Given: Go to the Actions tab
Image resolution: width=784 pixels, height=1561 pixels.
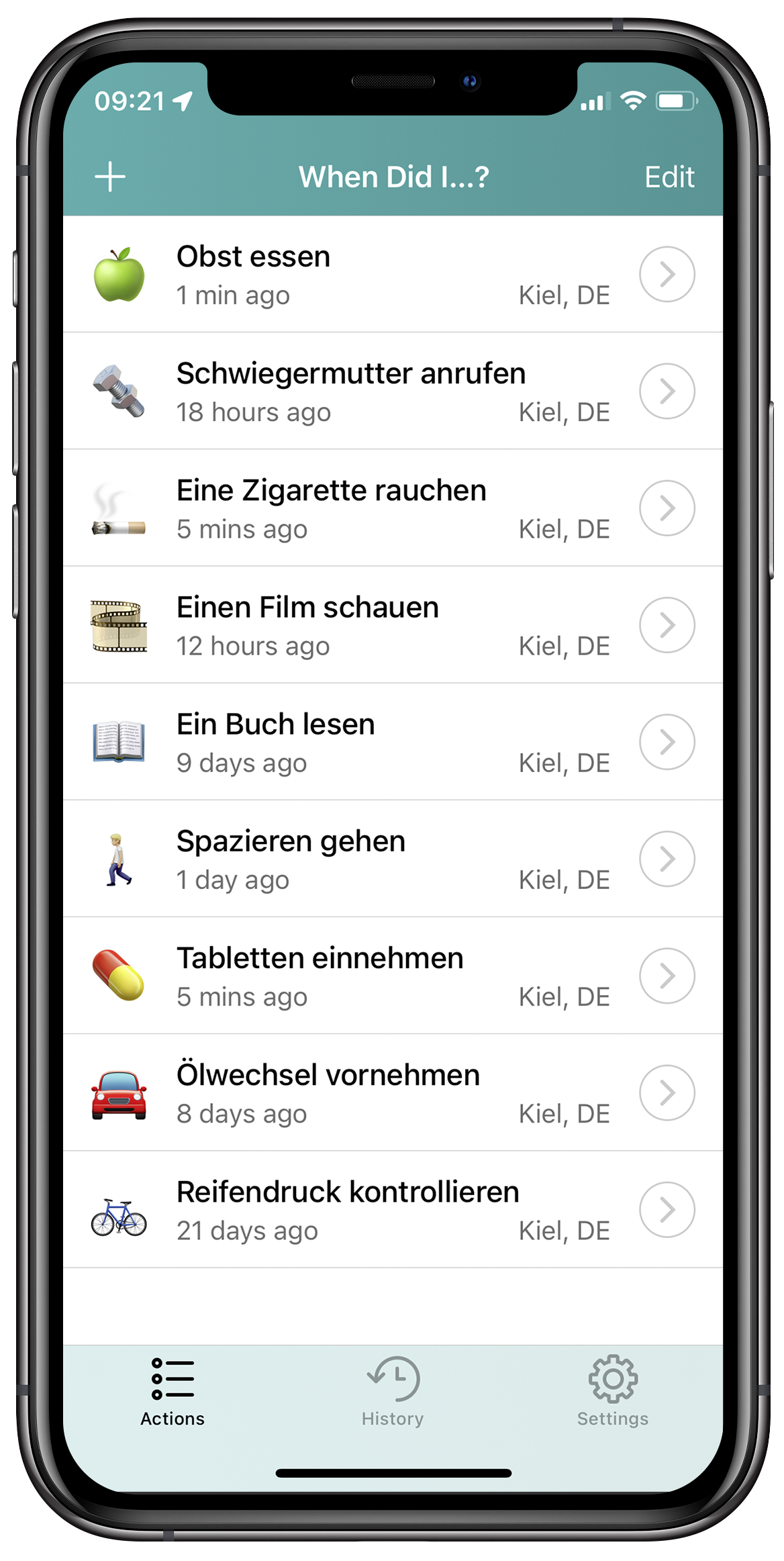Looking at the screenshot, I should click(x=173, y=1390).
